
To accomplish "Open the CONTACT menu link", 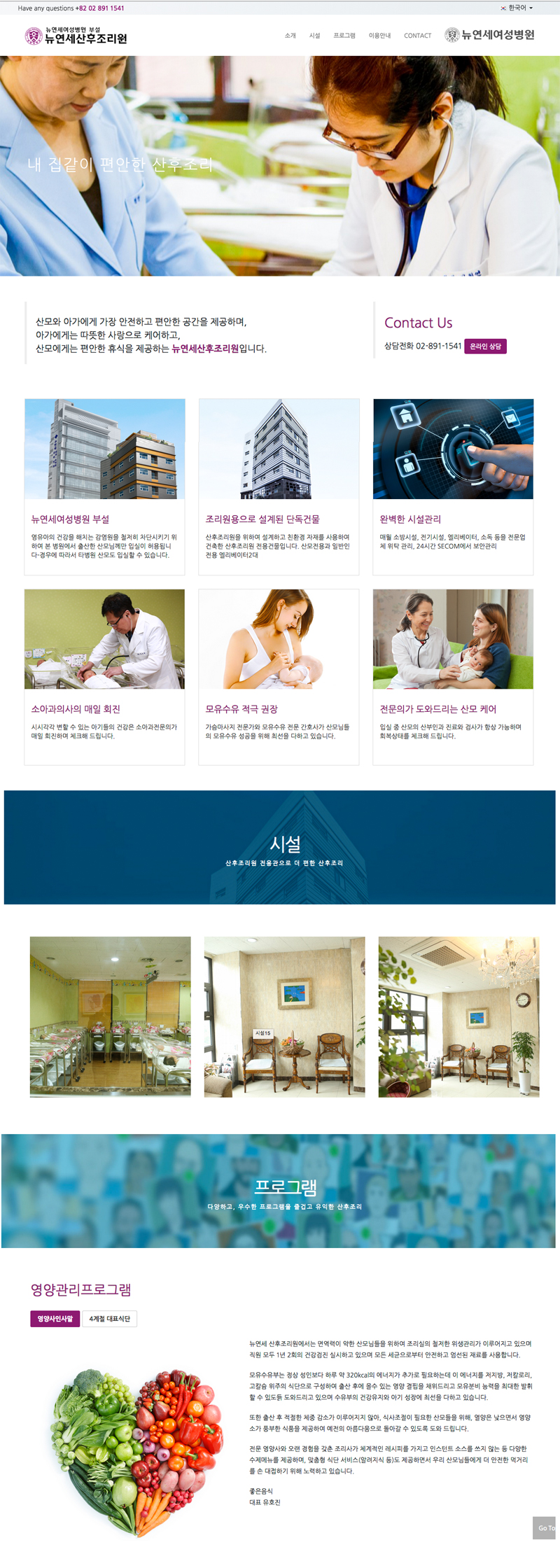I will click(417, 36).
